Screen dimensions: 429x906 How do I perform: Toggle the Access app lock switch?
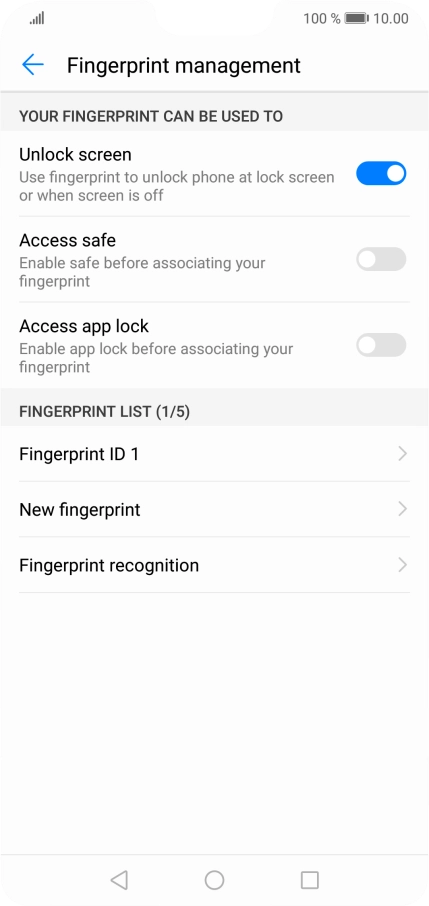click(381, 345)
